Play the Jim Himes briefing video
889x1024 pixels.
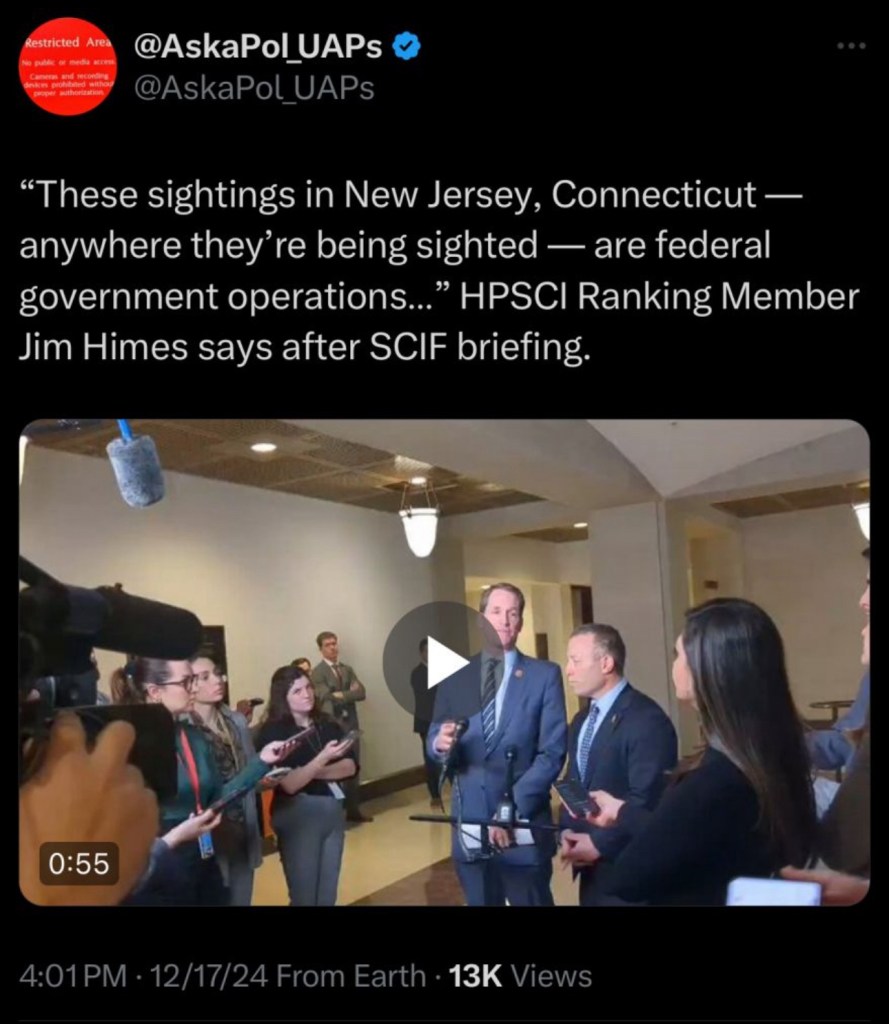point(444,661)
